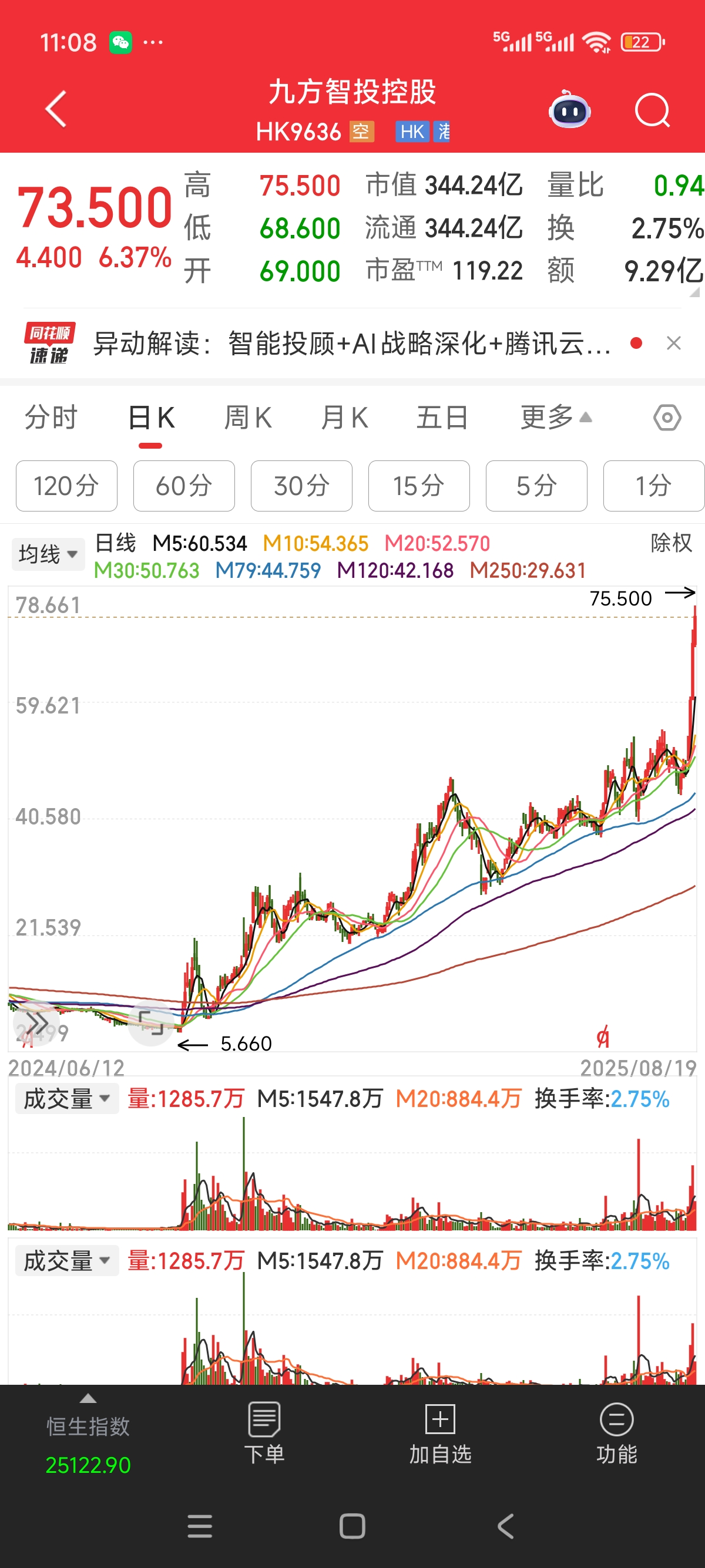
Task: Choose the 60分 interval
Action: pyautogui.click(x=184, y=486)
